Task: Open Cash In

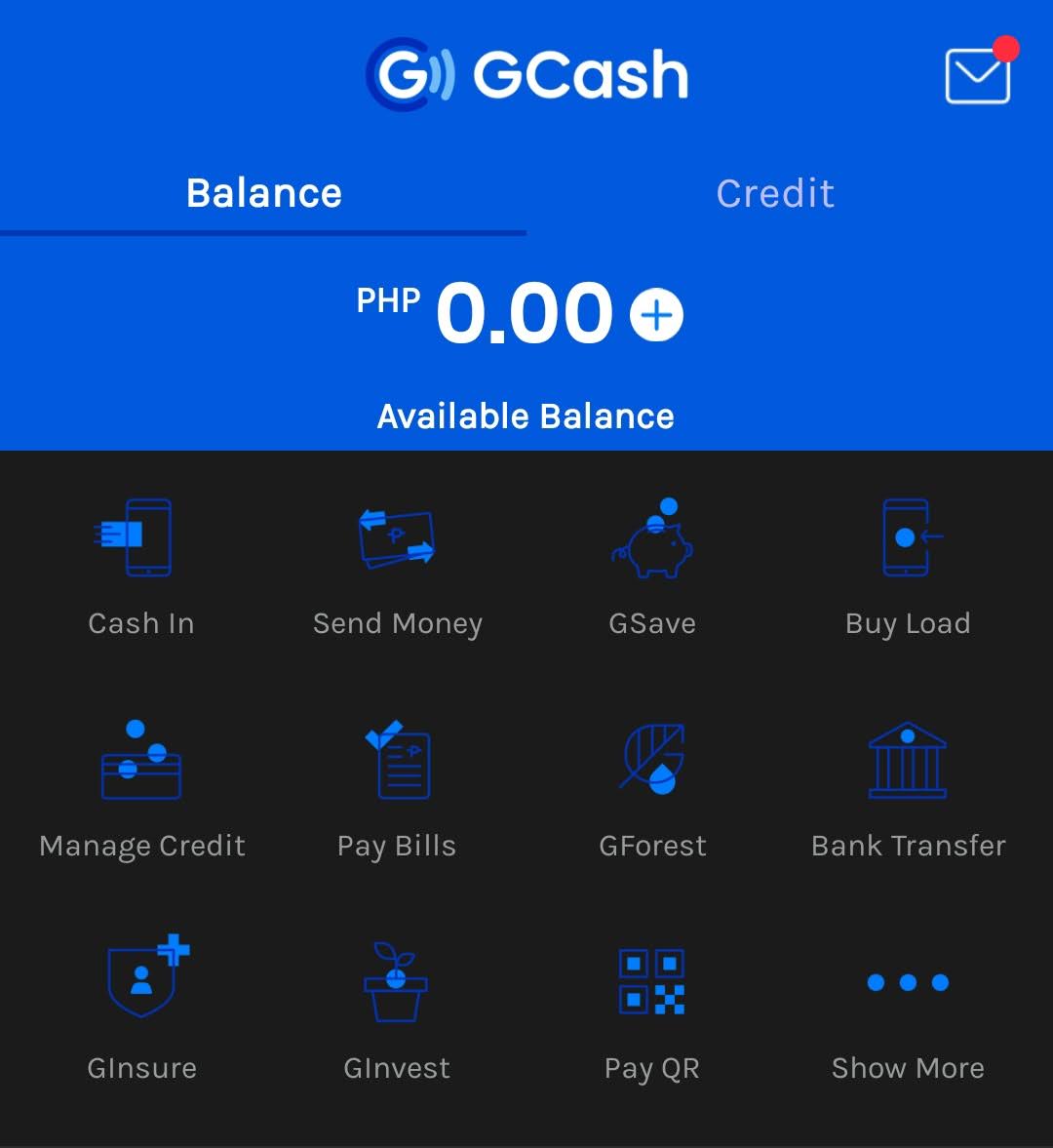Action: [141, 566]
